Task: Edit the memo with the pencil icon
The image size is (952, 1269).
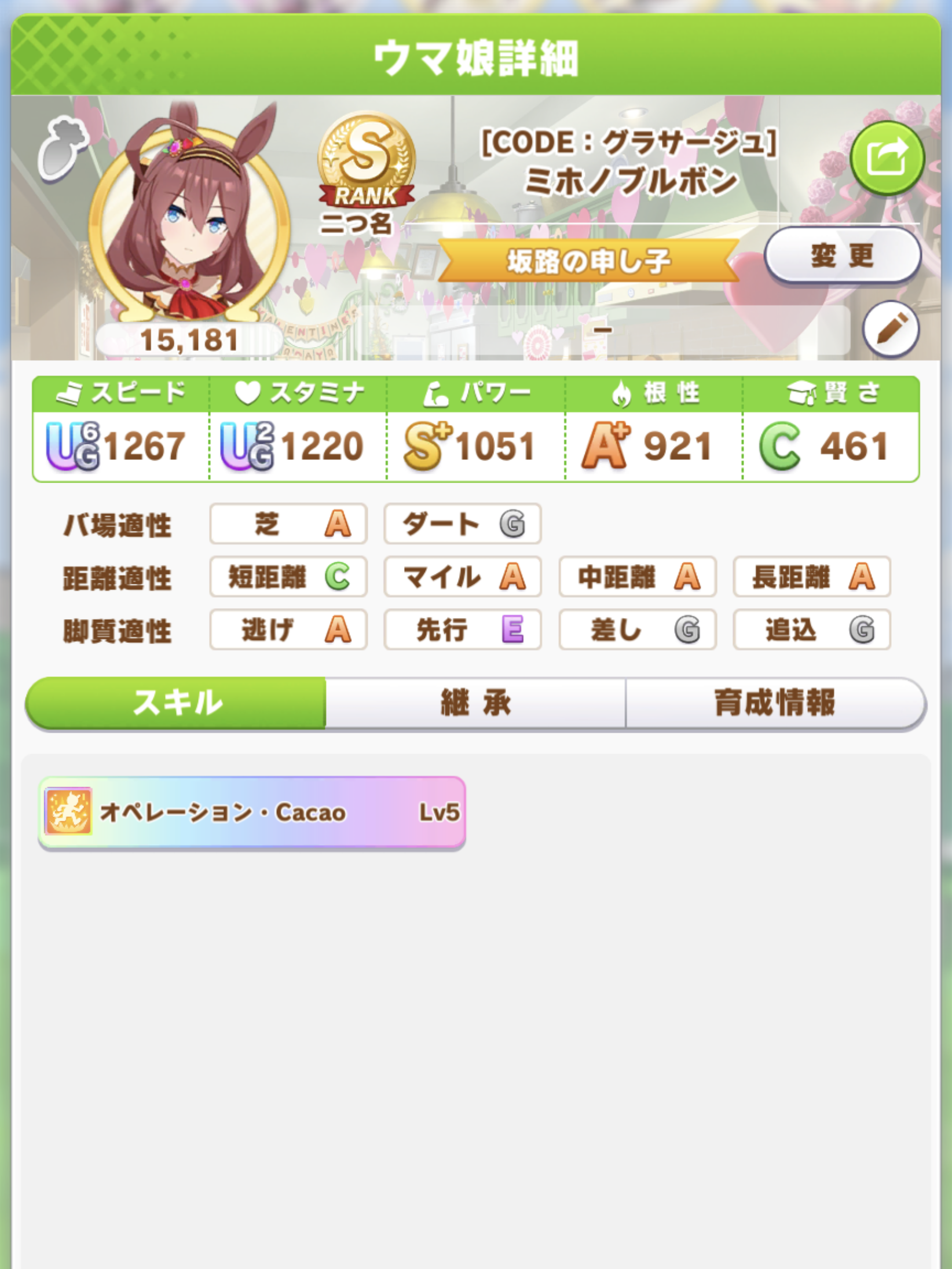Action: tap(891, 329)
